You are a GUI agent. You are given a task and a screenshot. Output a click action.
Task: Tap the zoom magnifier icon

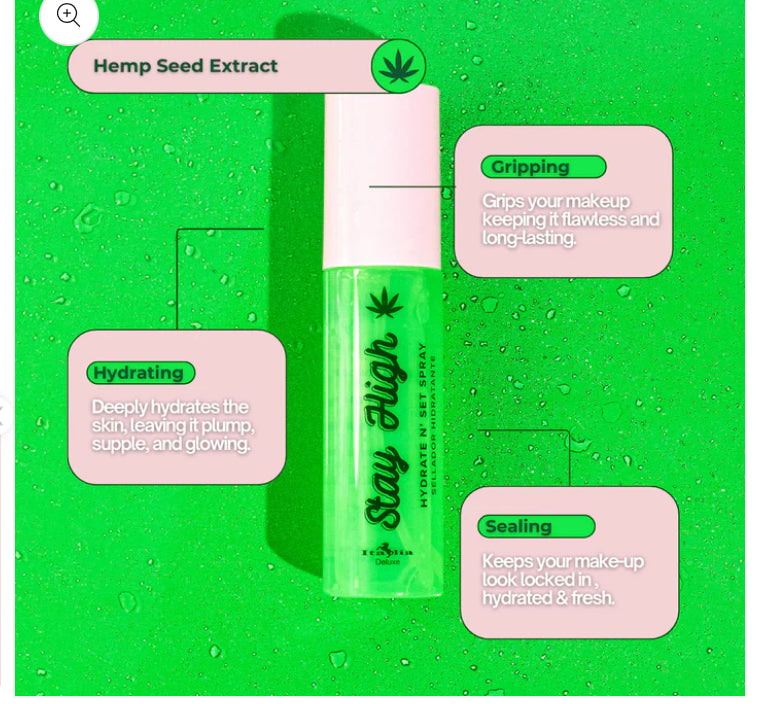68,16
